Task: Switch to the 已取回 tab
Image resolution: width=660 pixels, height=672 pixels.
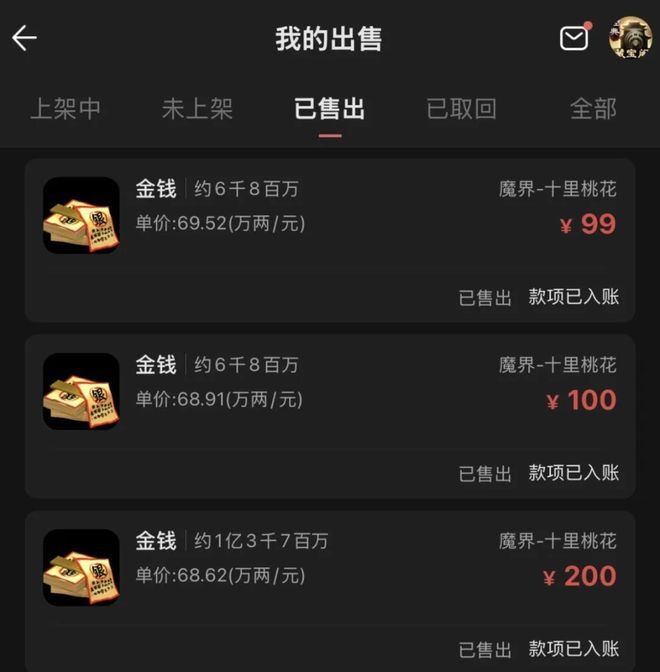Action: point(461,109)
